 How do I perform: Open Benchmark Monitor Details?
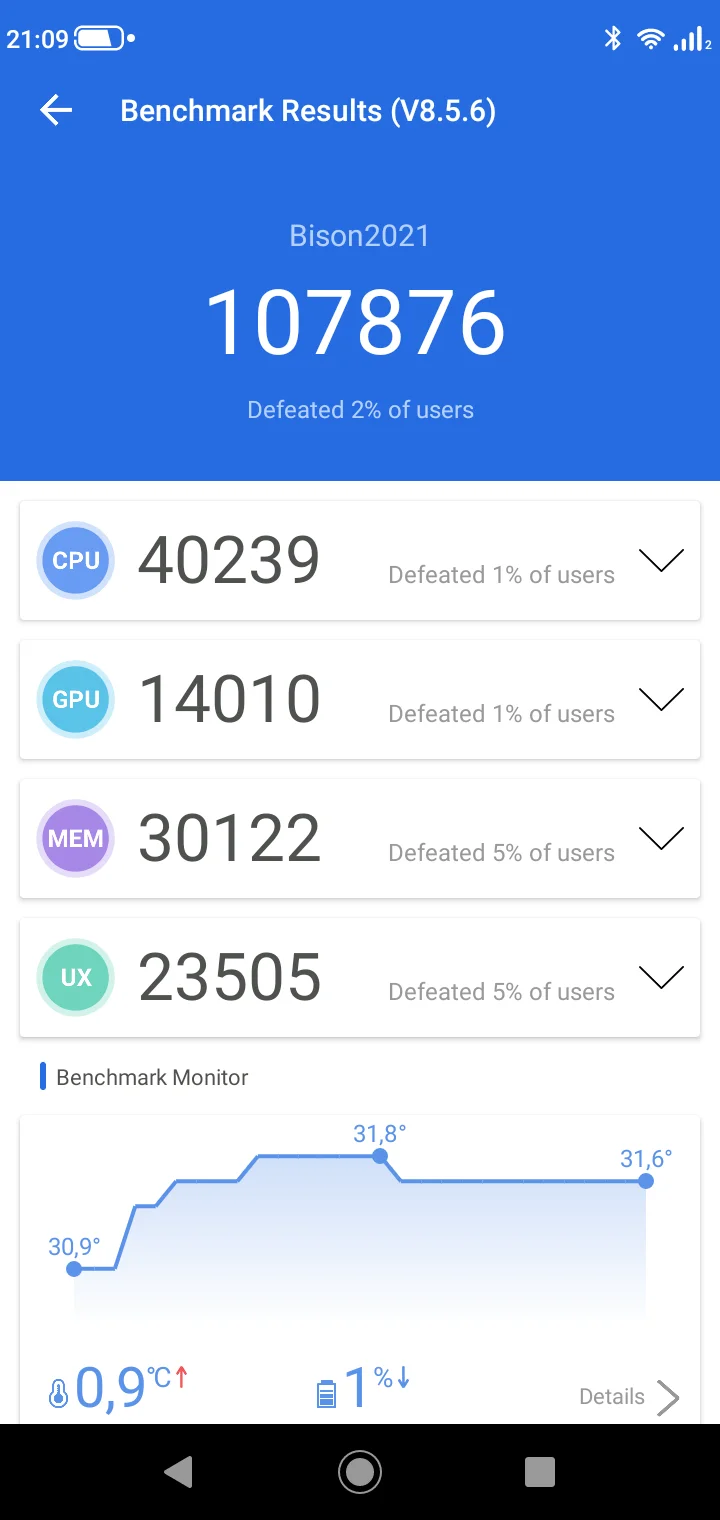tap(629, 1397)
